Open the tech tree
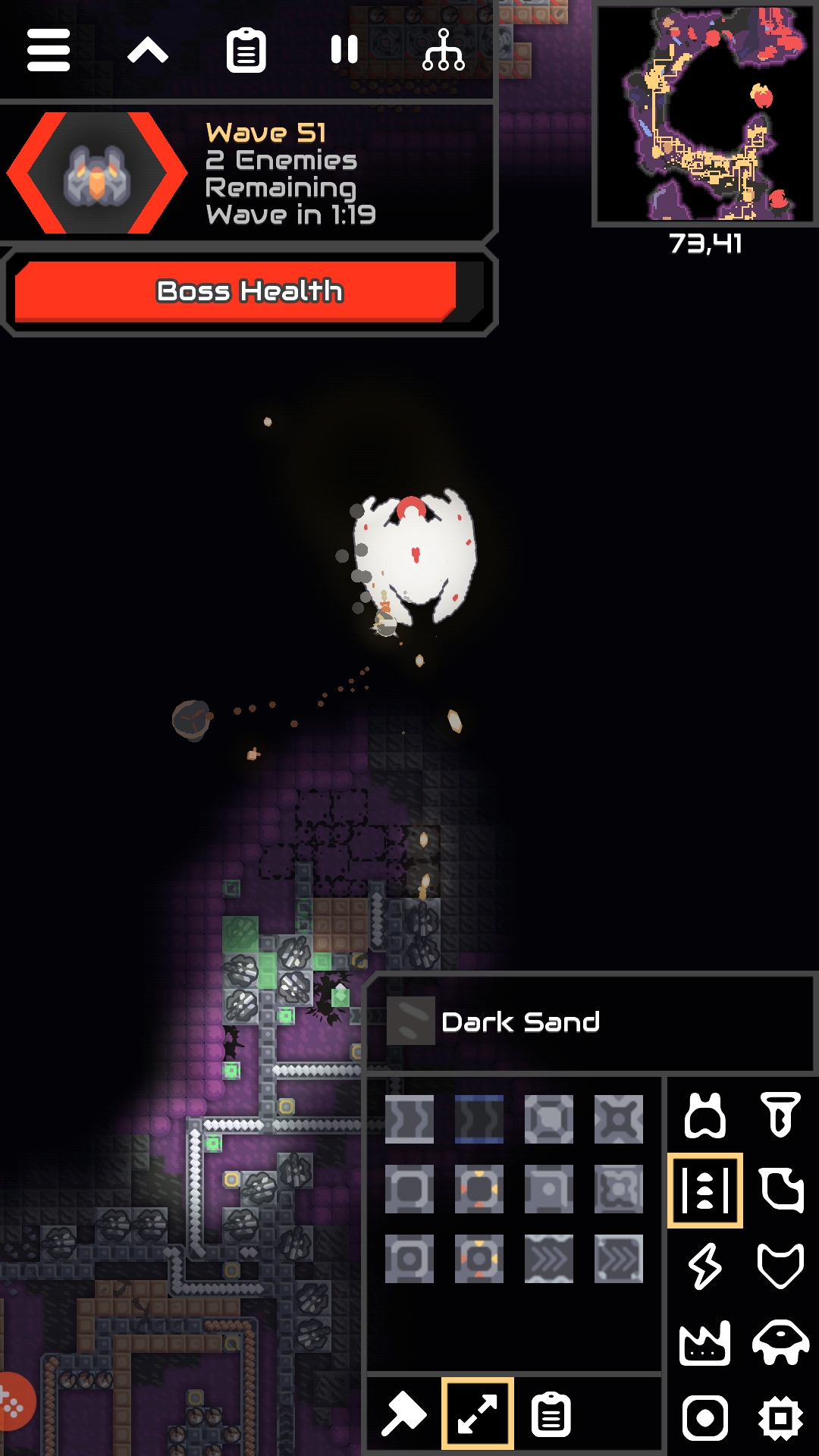This screenshot has width=819, height=1456. click(x=444, y=50)
